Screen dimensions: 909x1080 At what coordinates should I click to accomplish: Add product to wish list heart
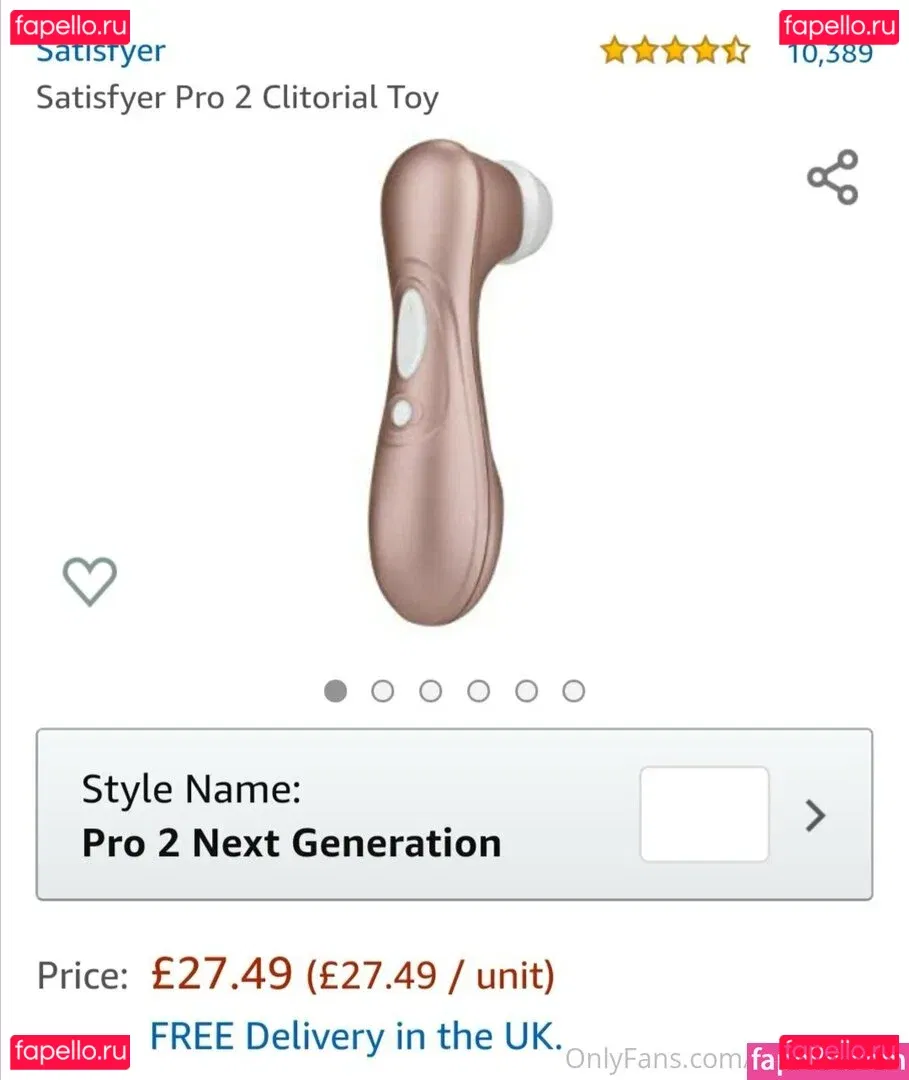click(x=90, y=581)
